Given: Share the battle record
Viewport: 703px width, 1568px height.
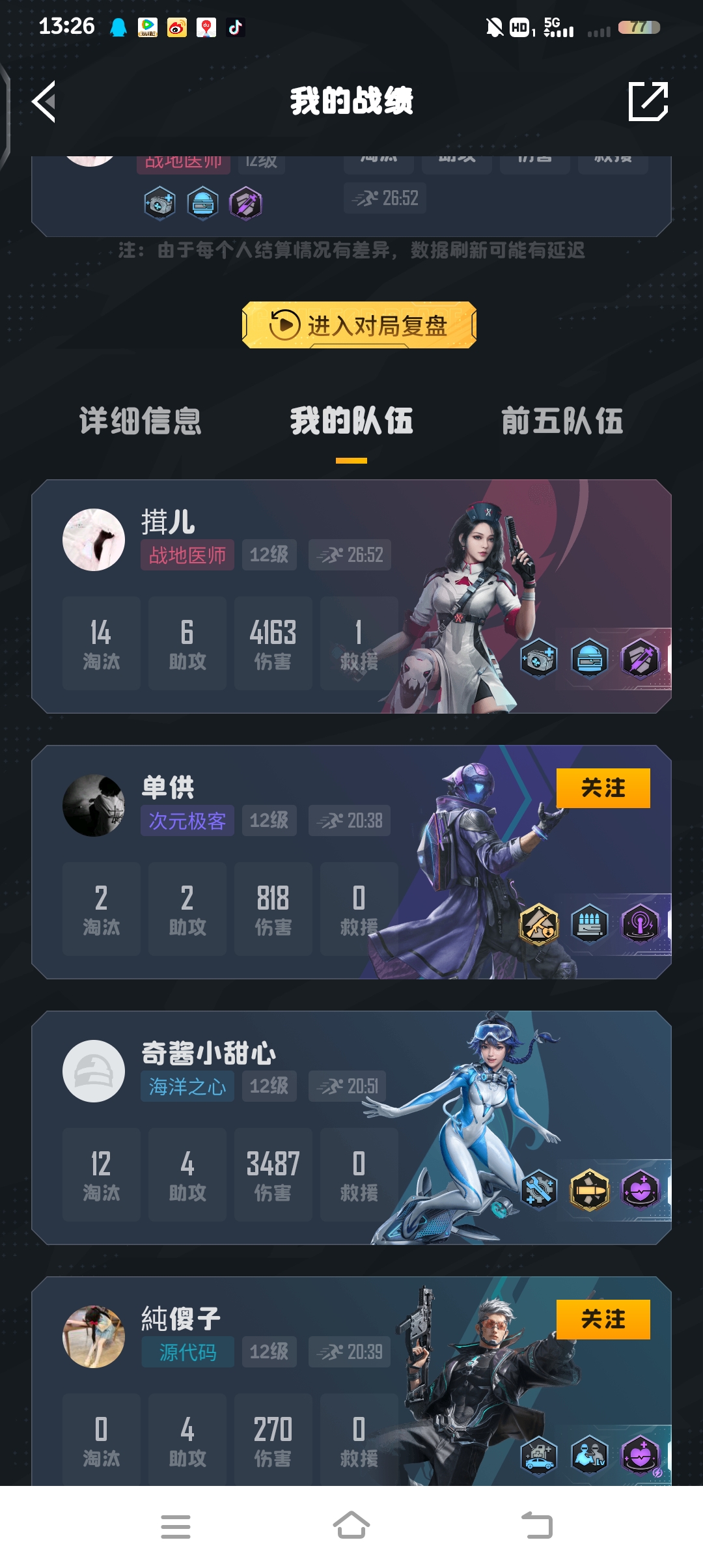Looking at the screenshot, I should click(648, 102).
